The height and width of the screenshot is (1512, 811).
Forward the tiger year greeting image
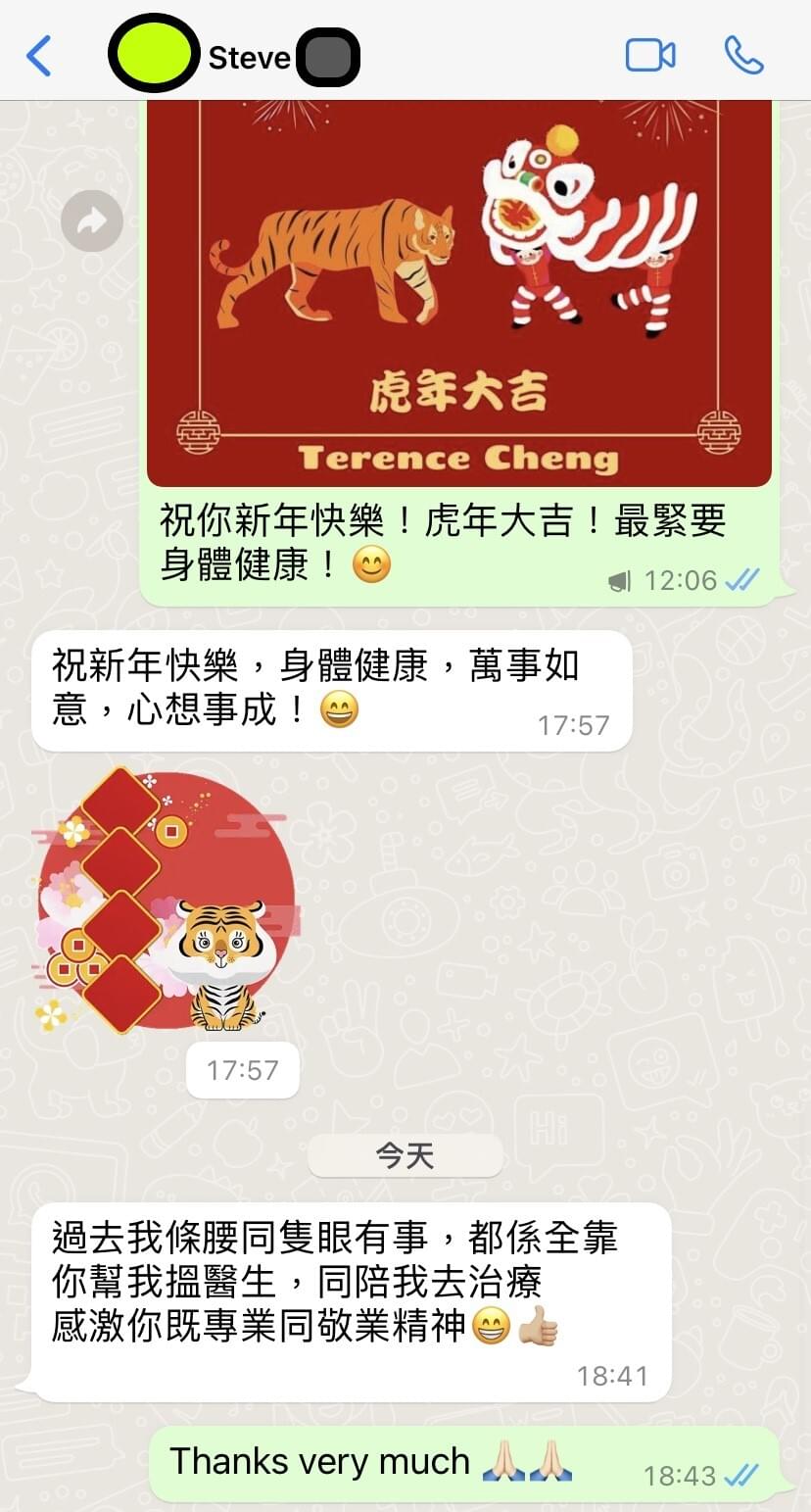coord(92,221)
